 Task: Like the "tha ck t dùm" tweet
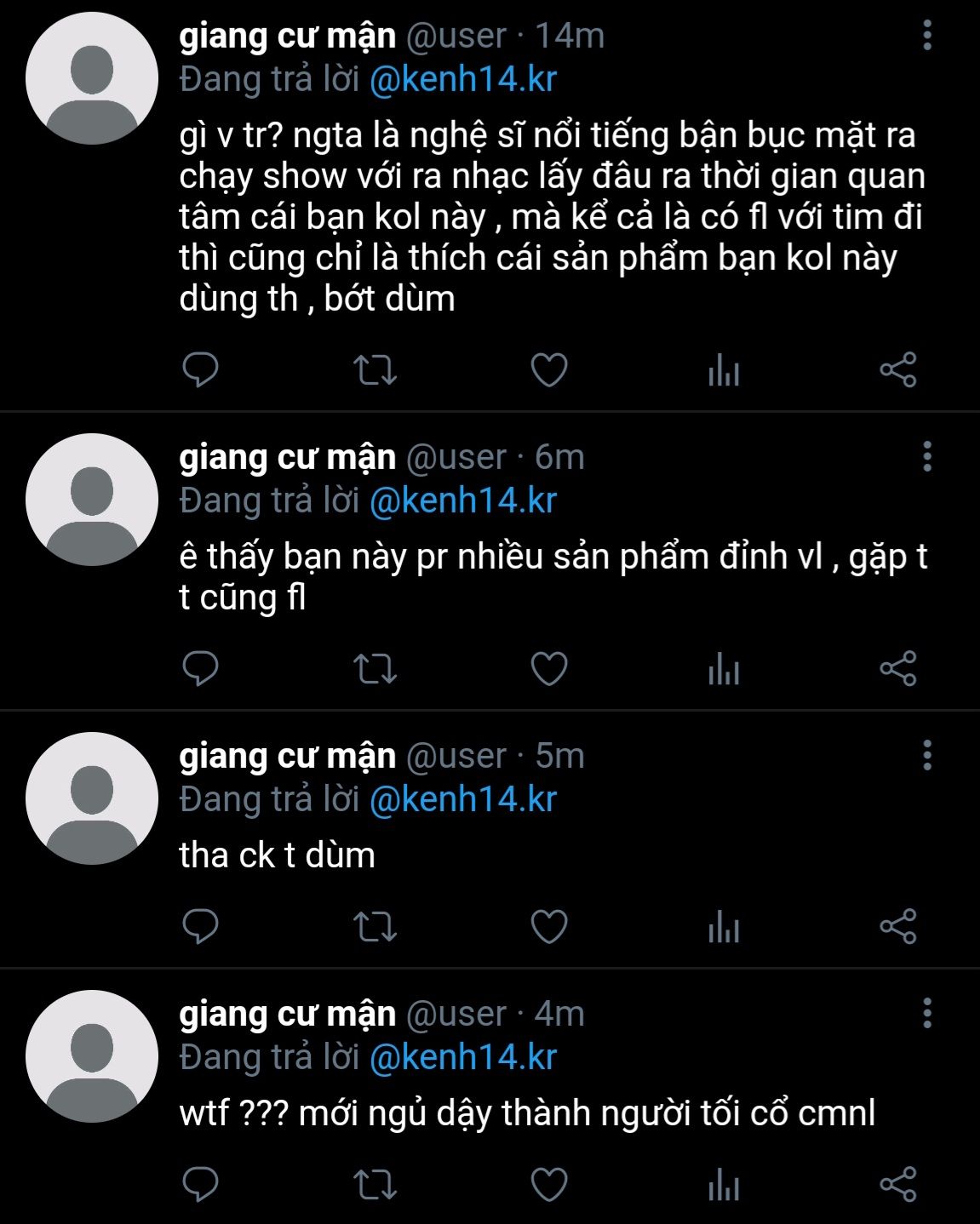coord(548,926)
